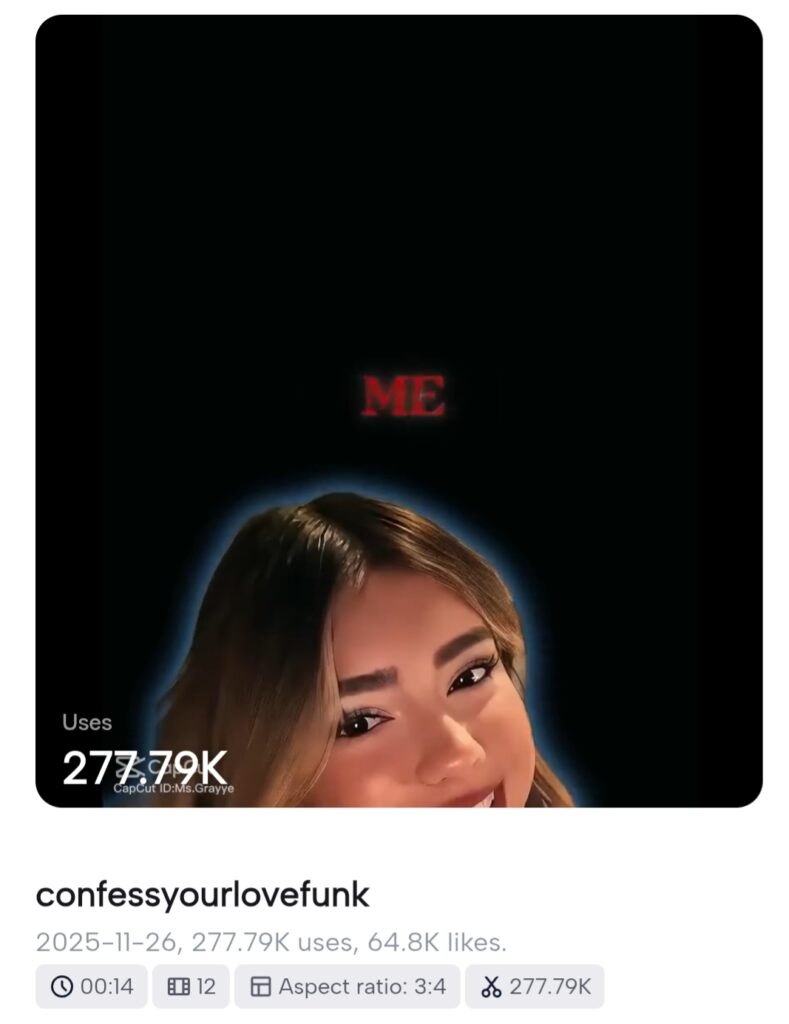The width and height of the screenshot is (789, 1024).
Task: Open the confessyourlovefunk template preview
Action: click(x=398, y=410)
